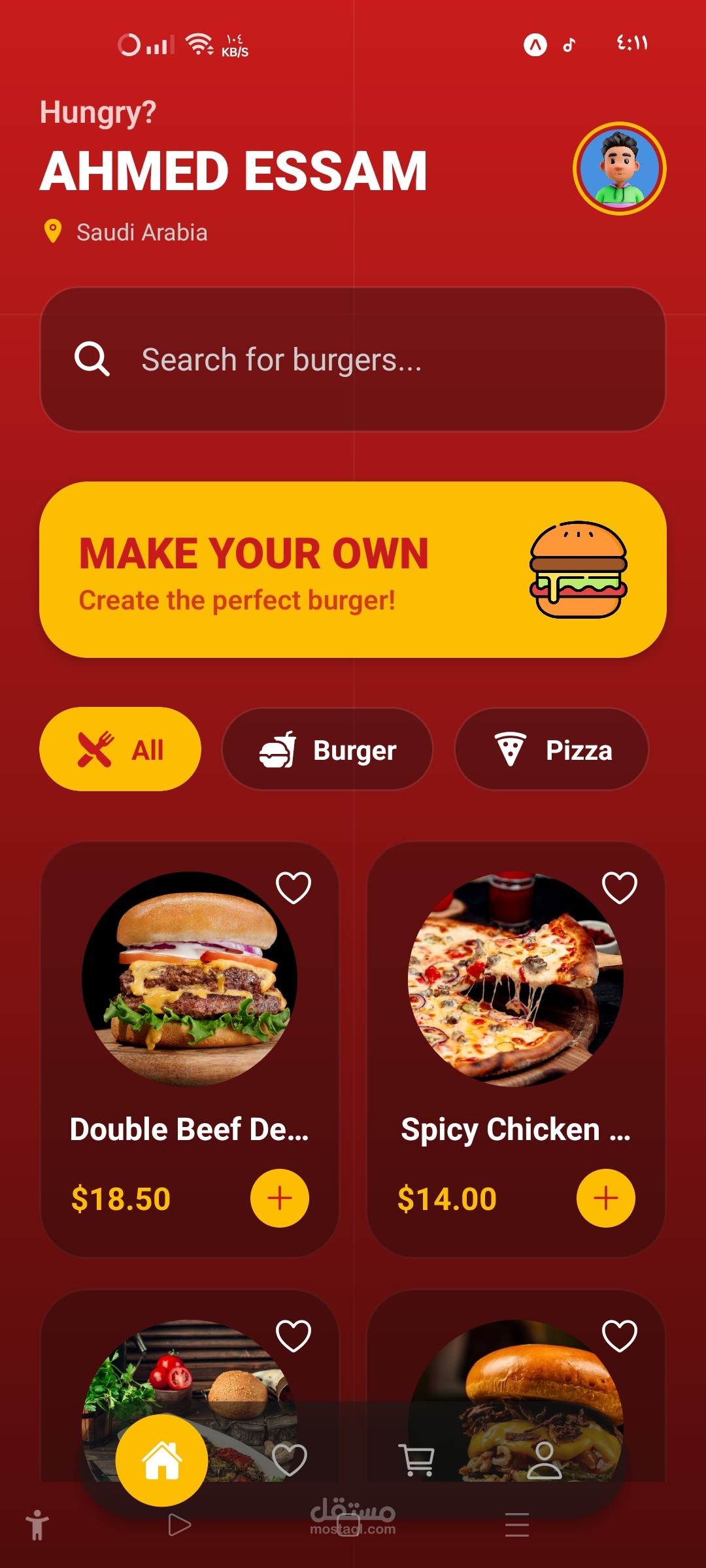Open the shopping cart tab
Viewport: 706px width, 1568px height.
(416, 1460)
